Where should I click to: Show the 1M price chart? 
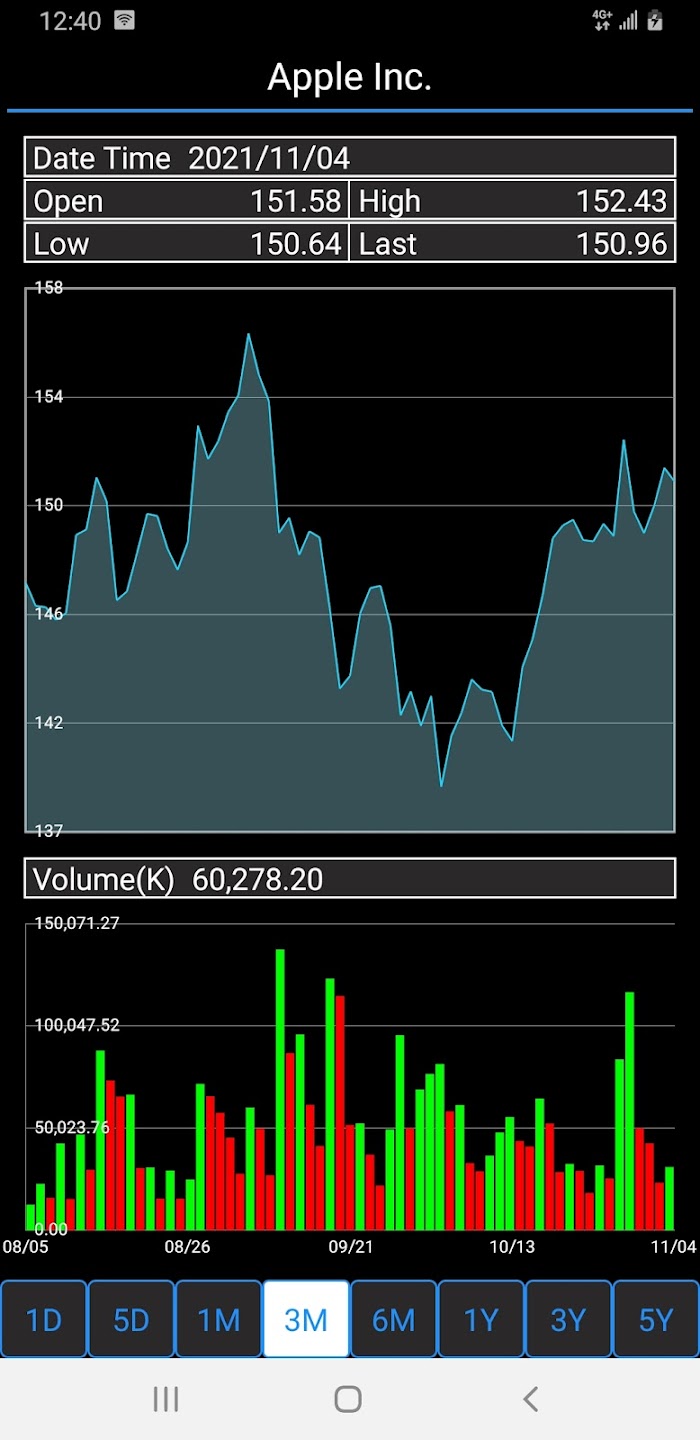218,1319
